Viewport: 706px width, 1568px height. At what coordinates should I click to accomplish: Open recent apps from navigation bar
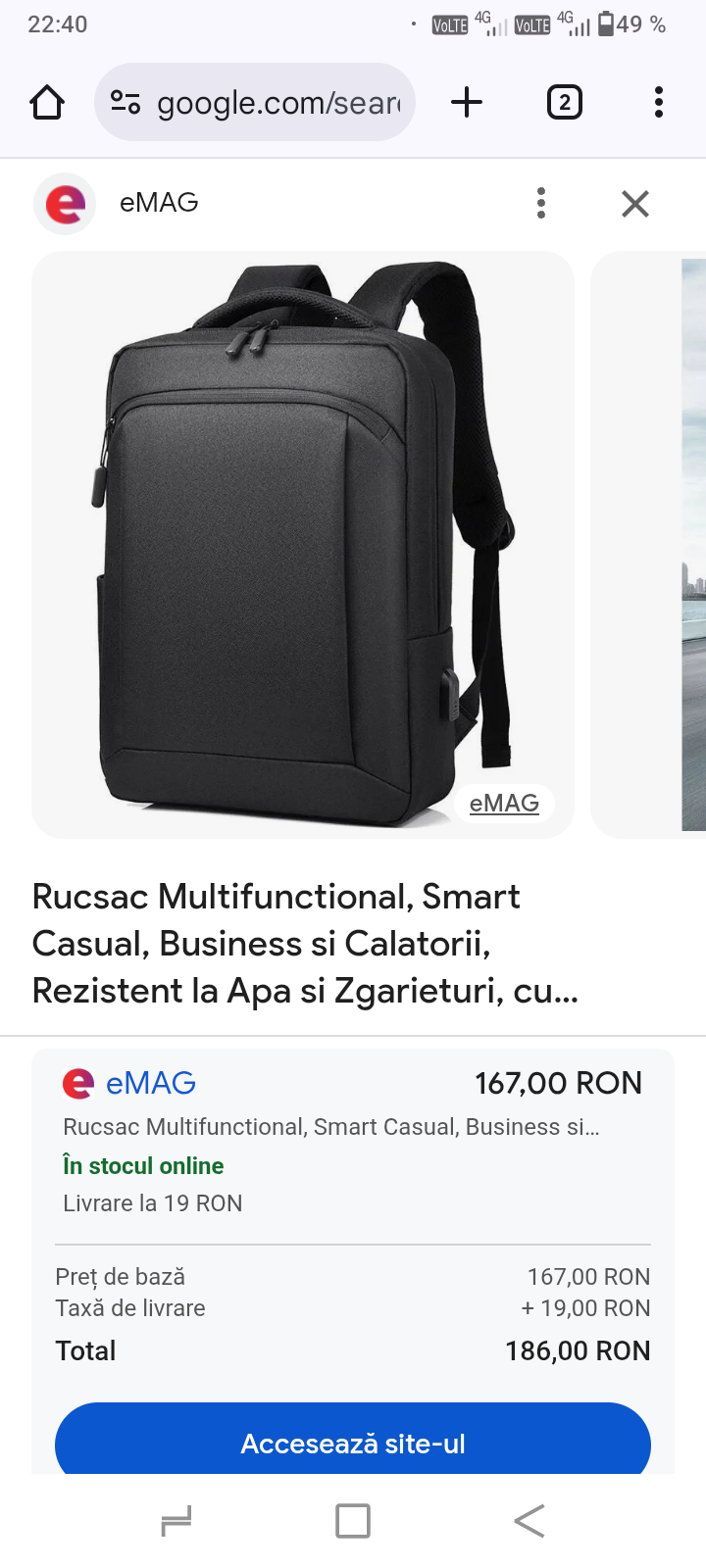(176, 1521)
